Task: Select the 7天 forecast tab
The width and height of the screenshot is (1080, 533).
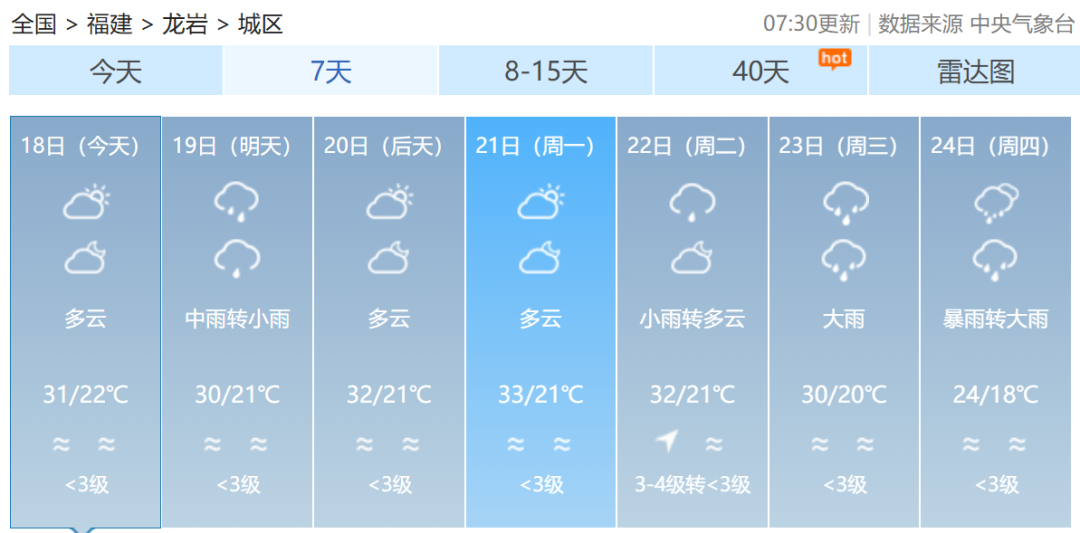Action: [x=331, y=71]
